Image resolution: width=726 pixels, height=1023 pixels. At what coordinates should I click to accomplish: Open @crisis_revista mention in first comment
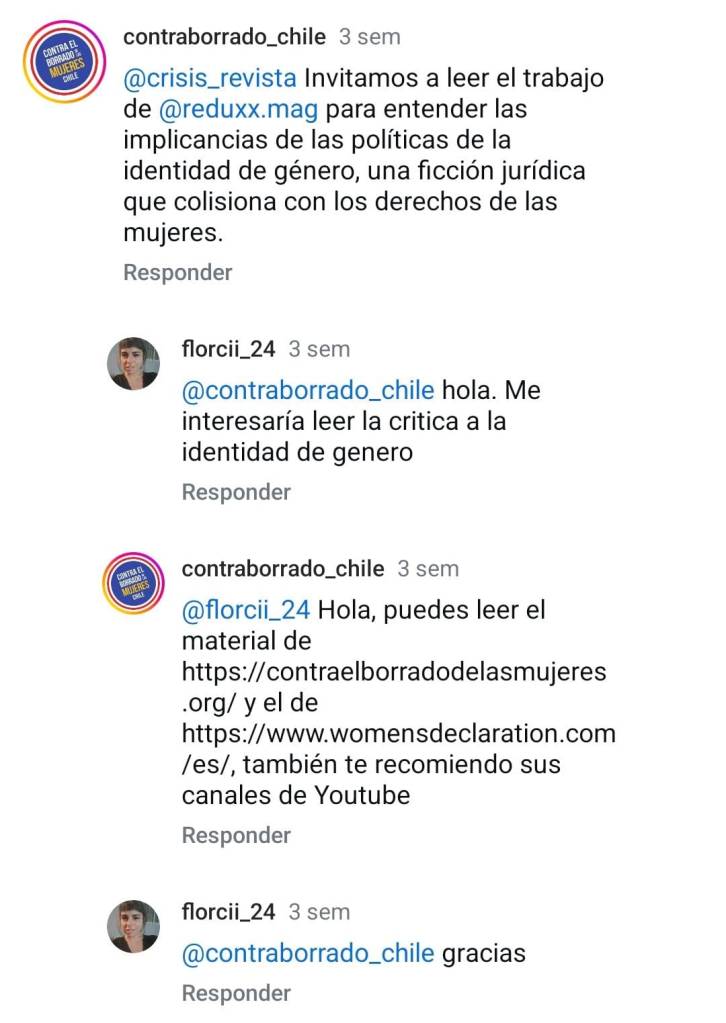pyautogui.click(x=209, y=78)
